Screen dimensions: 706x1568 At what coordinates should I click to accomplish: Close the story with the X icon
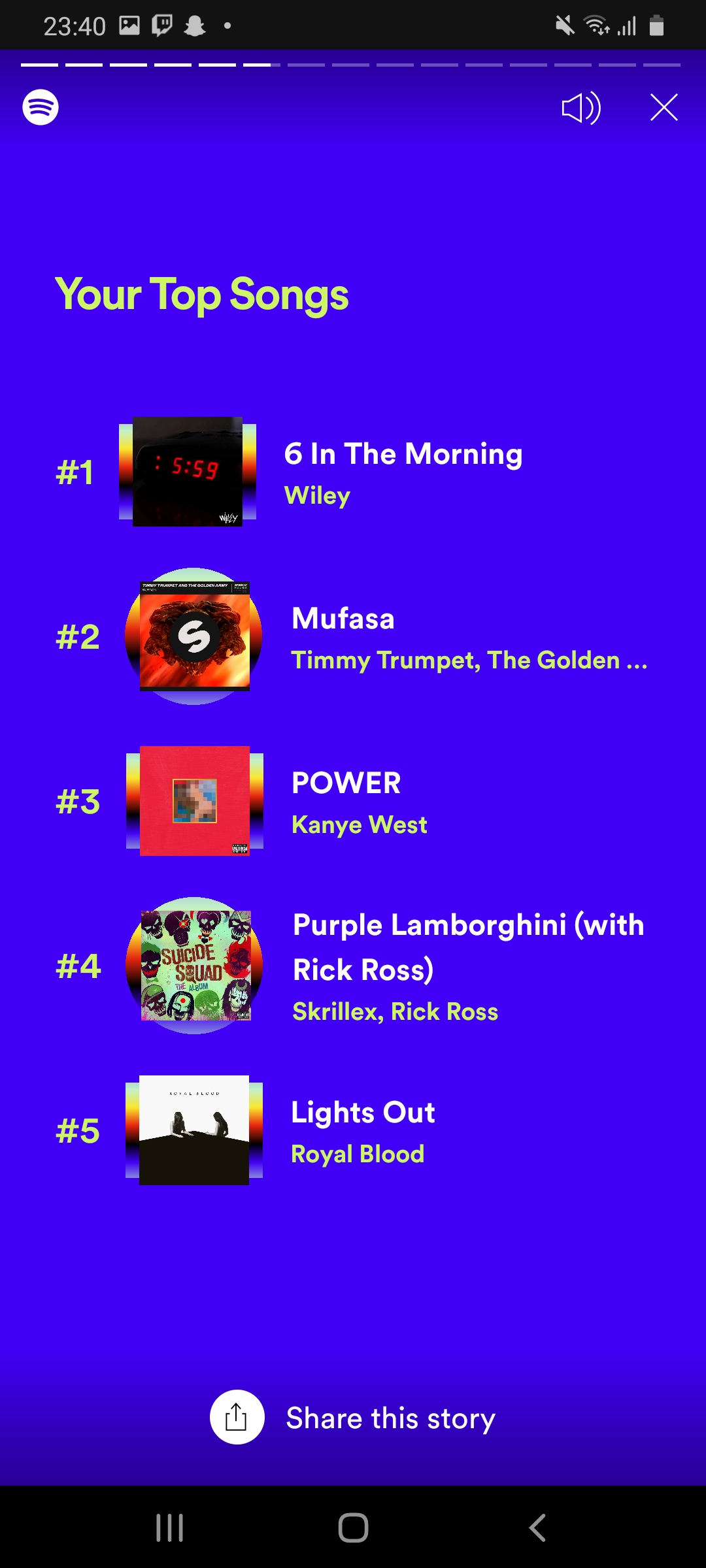pos(664,108)
